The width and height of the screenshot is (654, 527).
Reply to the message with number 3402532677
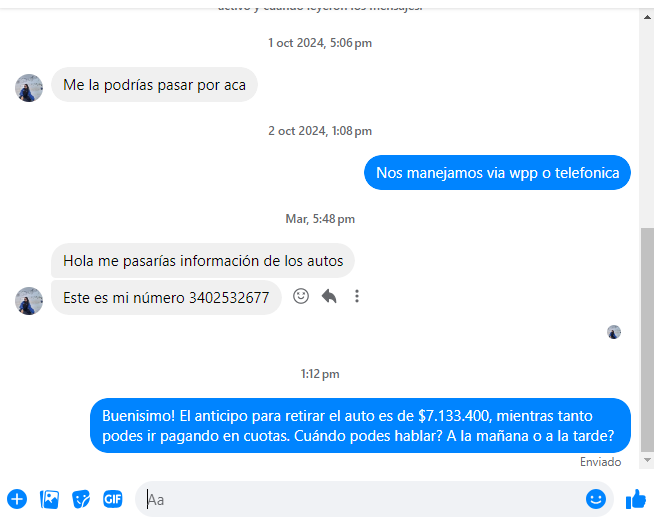[x=329, y=296]
